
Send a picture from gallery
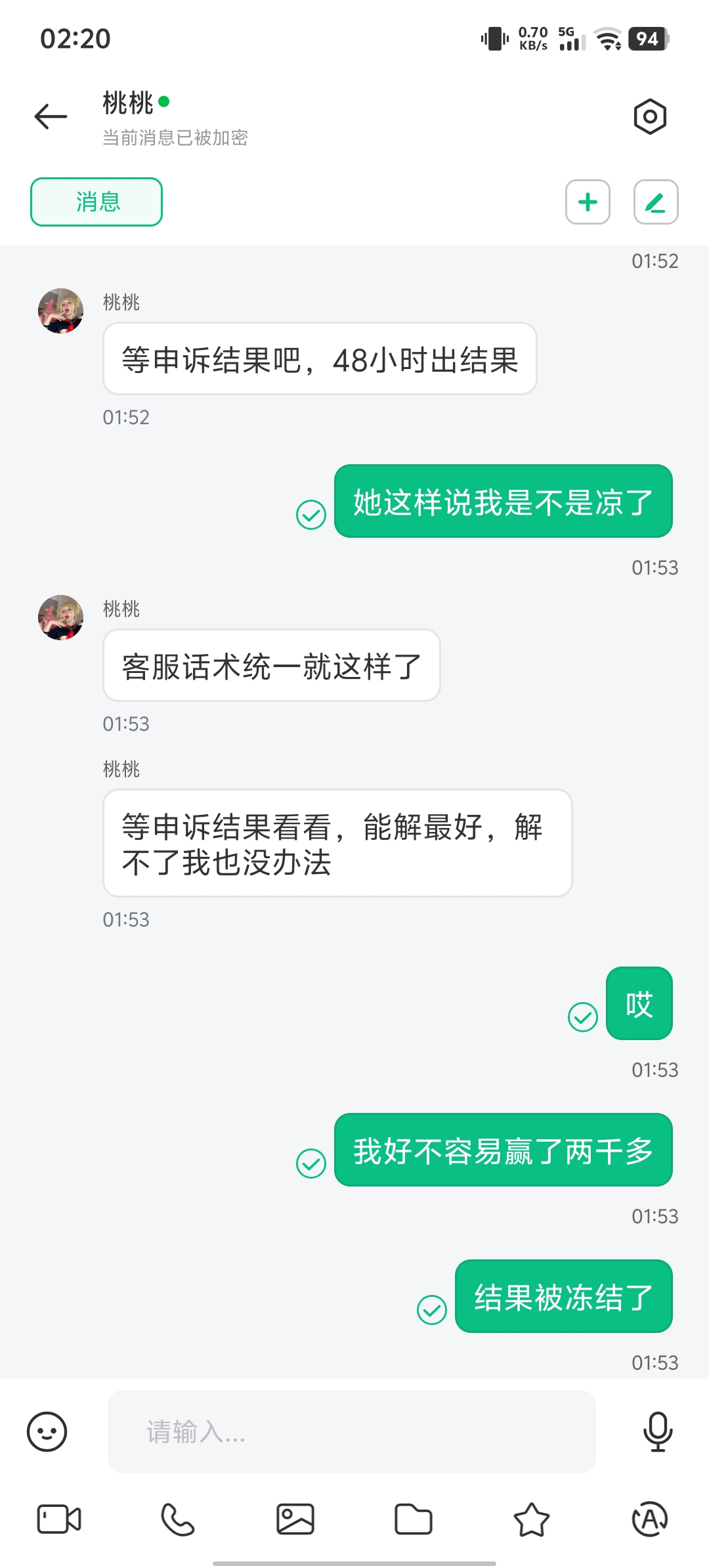pos(295,1519)
